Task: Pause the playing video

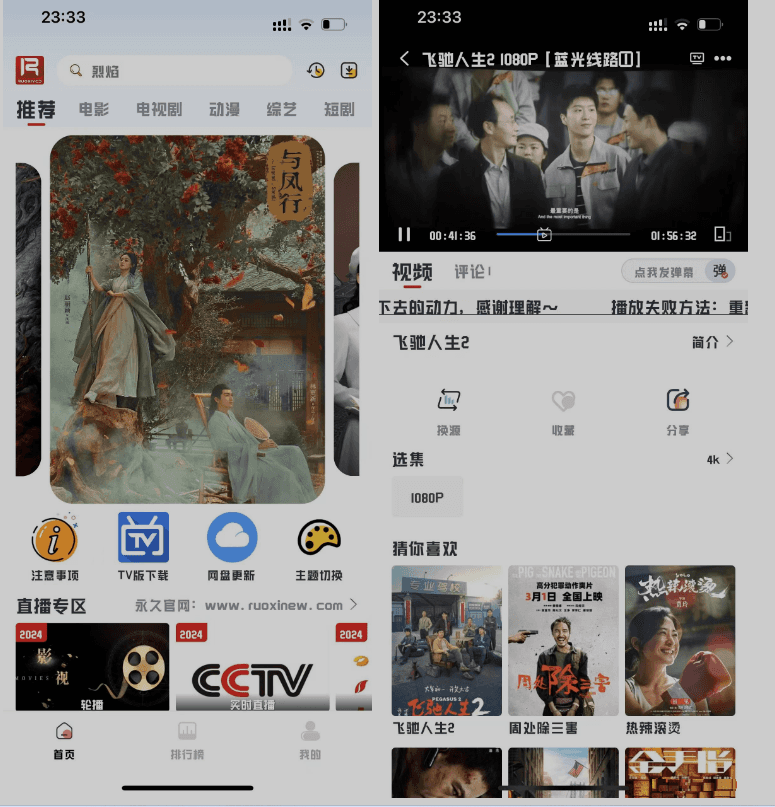Action: (403, 234)
